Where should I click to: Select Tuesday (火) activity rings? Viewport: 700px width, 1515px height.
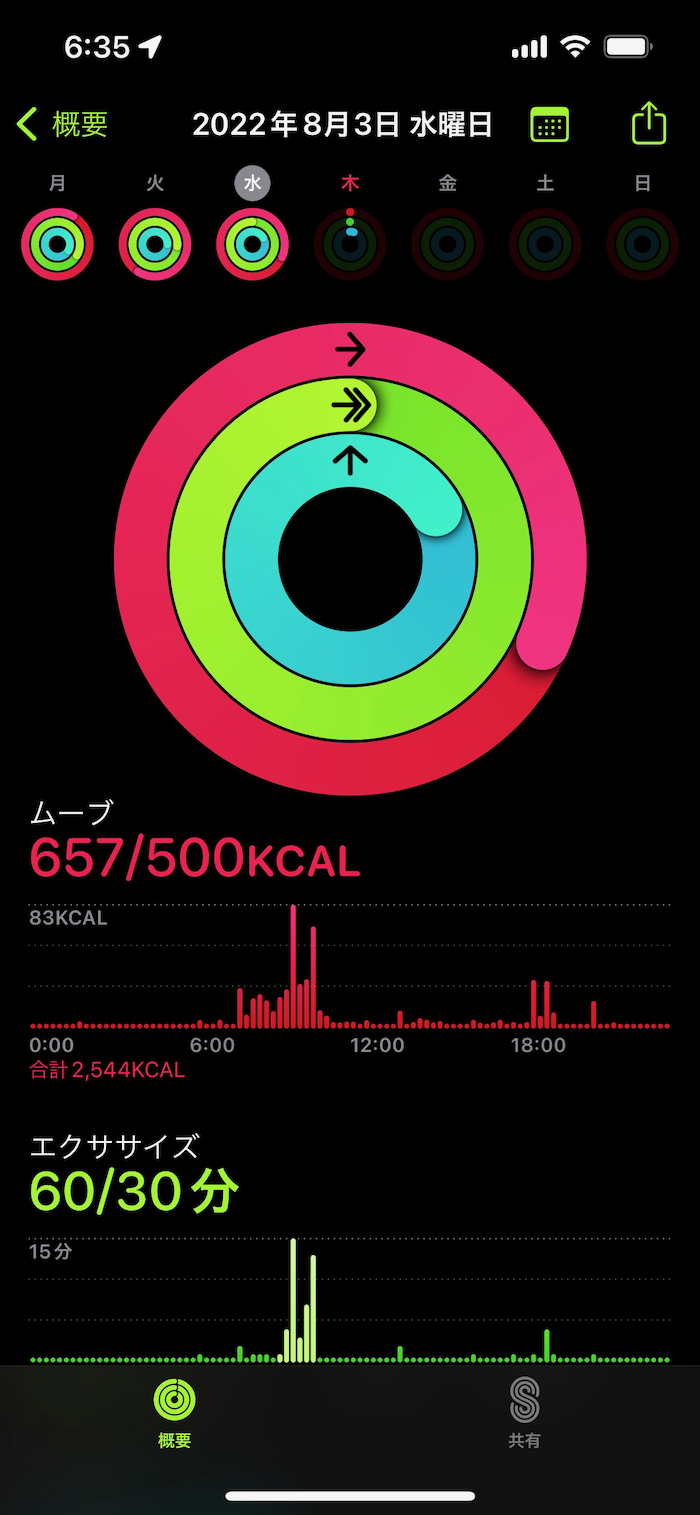point(155,243)
